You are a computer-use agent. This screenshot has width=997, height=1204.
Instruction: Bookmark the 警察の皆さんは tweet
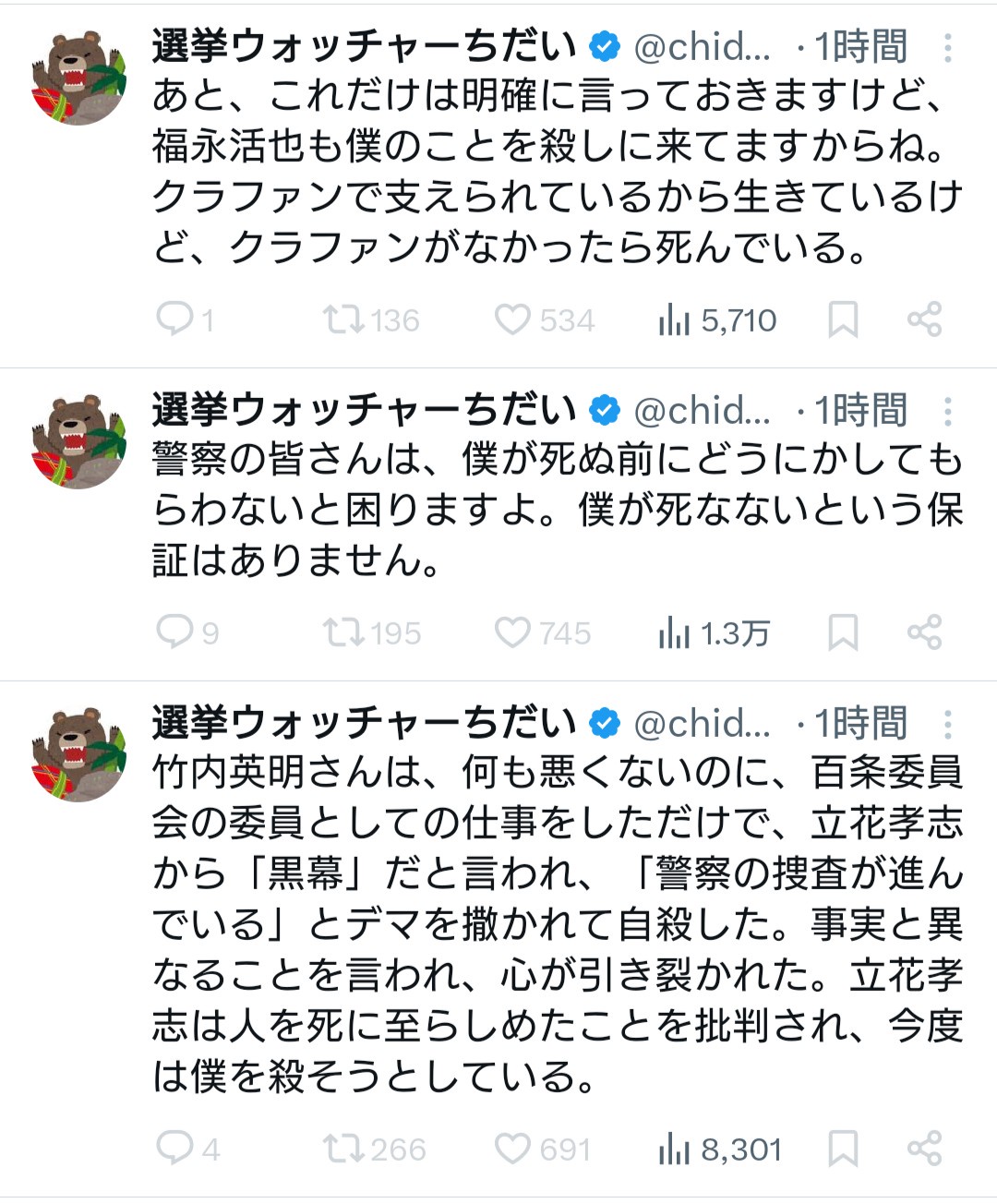click(x=843, y=632)
